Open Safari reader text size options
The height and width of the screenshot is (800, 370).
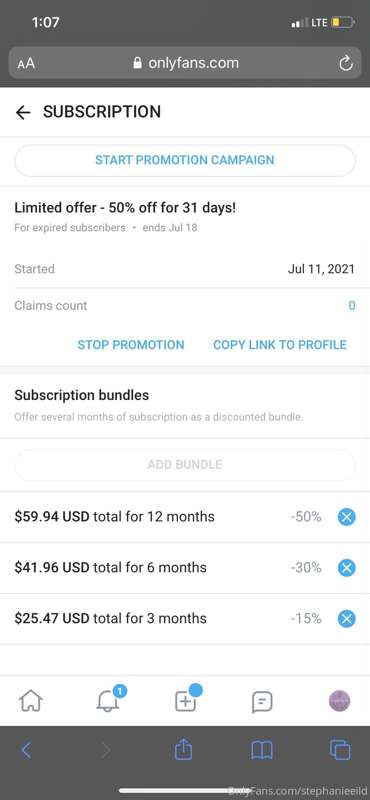tap(26, 64)
